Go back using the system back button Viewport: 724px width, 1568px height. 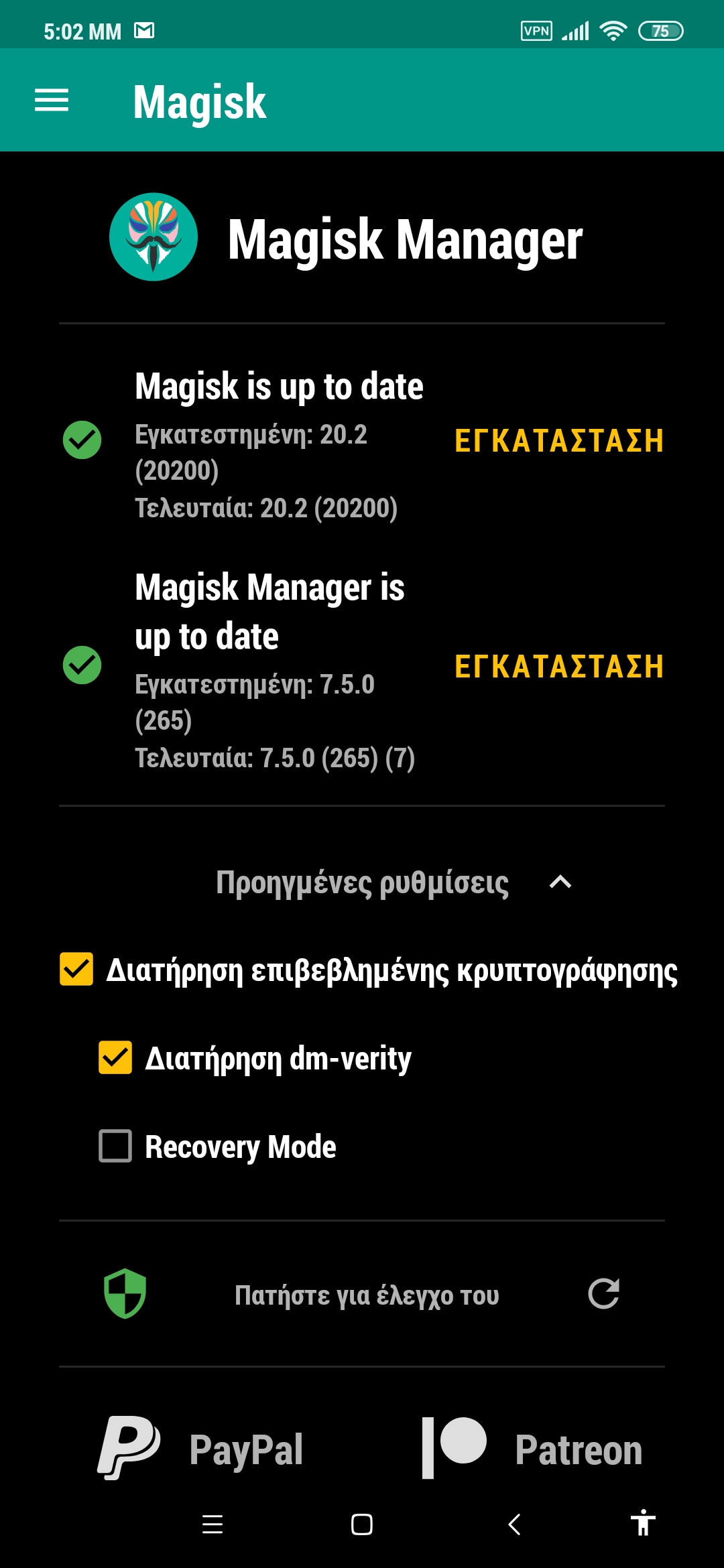point(514,1524)
